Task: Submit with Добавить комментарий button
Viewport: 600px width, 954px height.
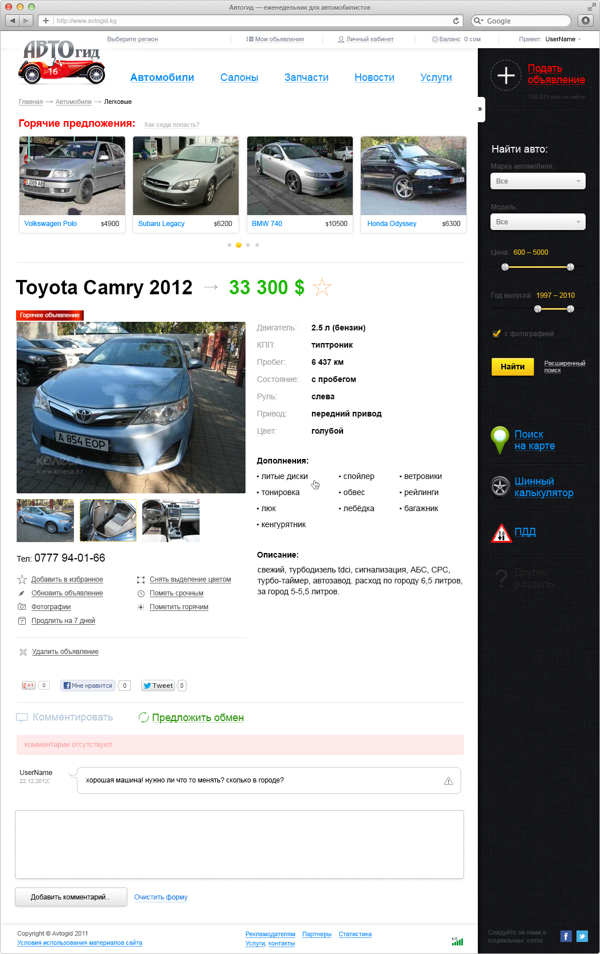Action: 71,897
